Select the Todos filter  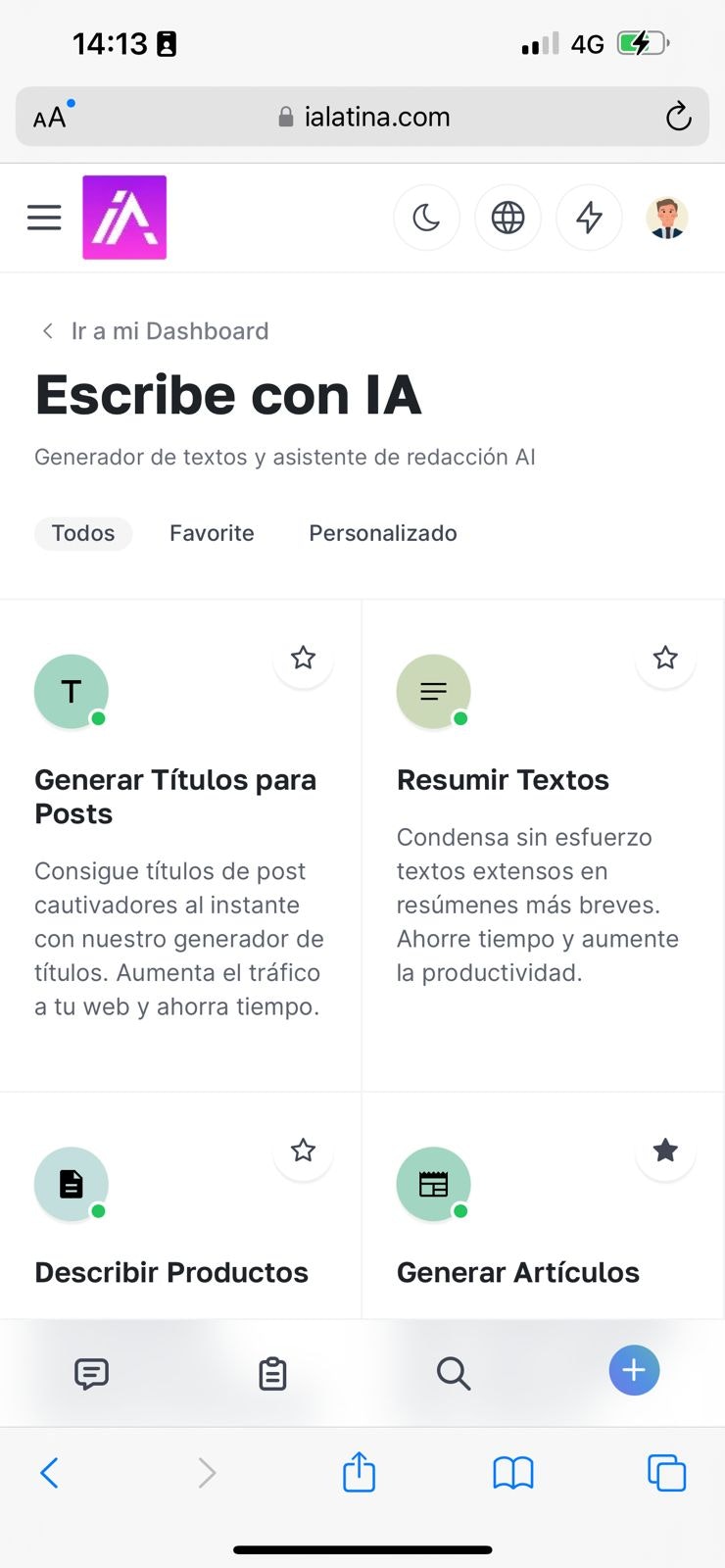tap(83, 533)
